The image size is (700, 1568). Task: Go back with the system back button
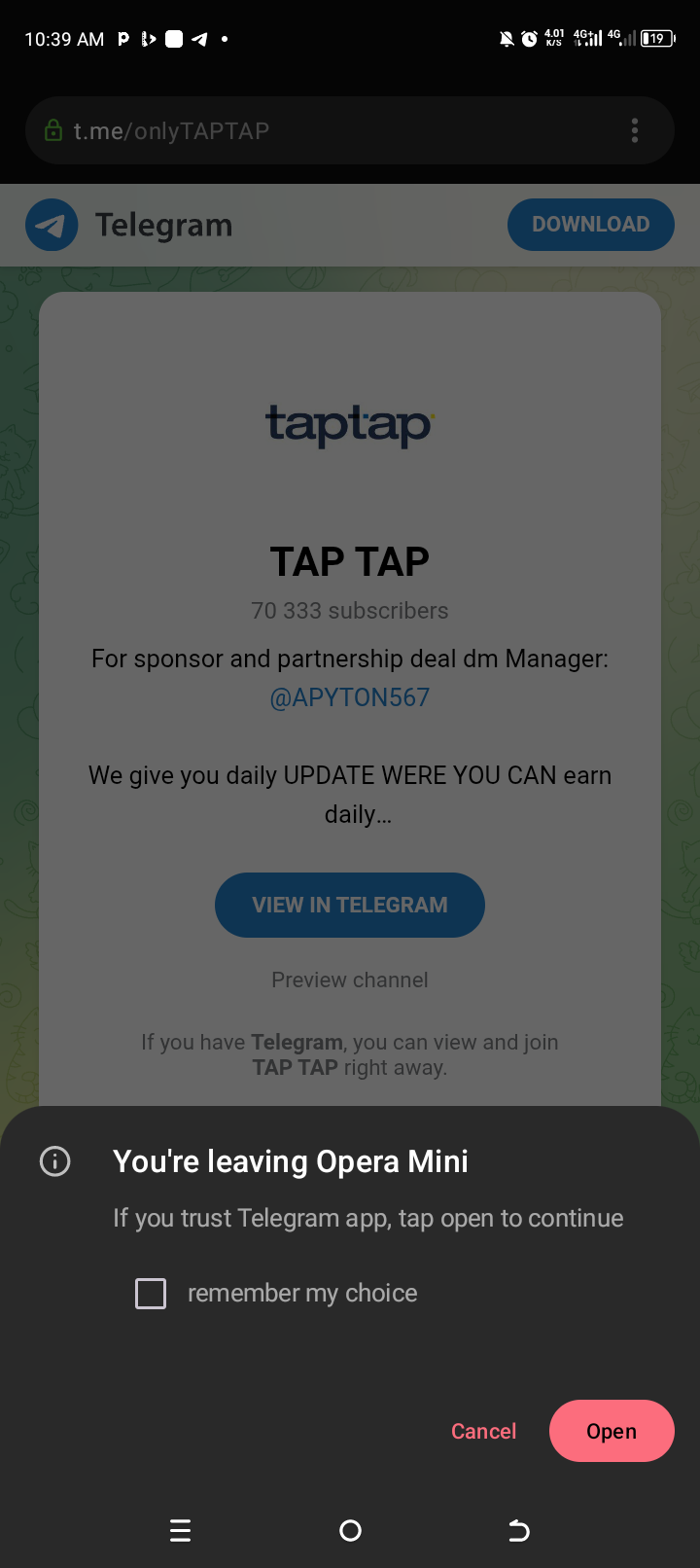click(519, 1531)
